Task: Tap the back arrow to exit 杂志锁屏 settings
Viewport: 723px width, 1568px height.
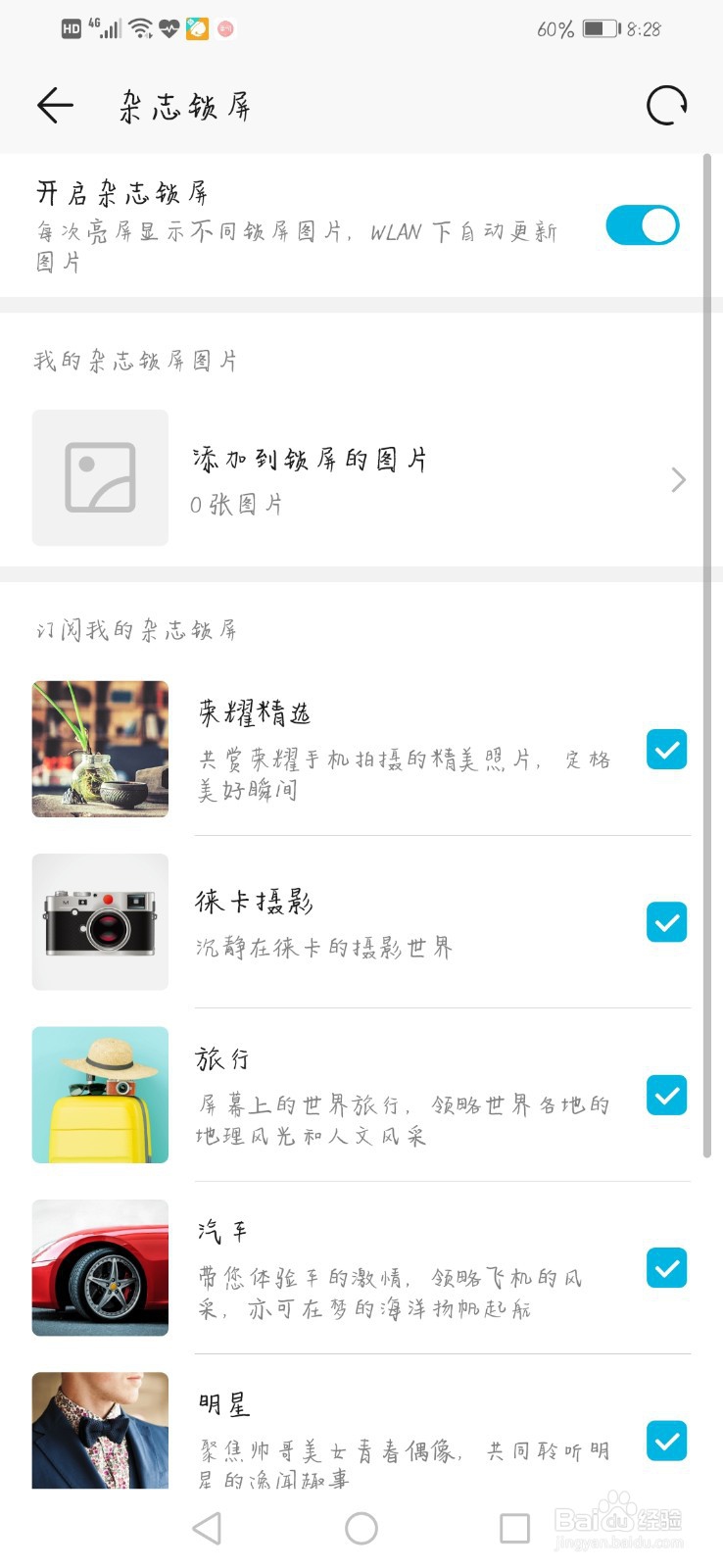Action: [x=55, y=105]
